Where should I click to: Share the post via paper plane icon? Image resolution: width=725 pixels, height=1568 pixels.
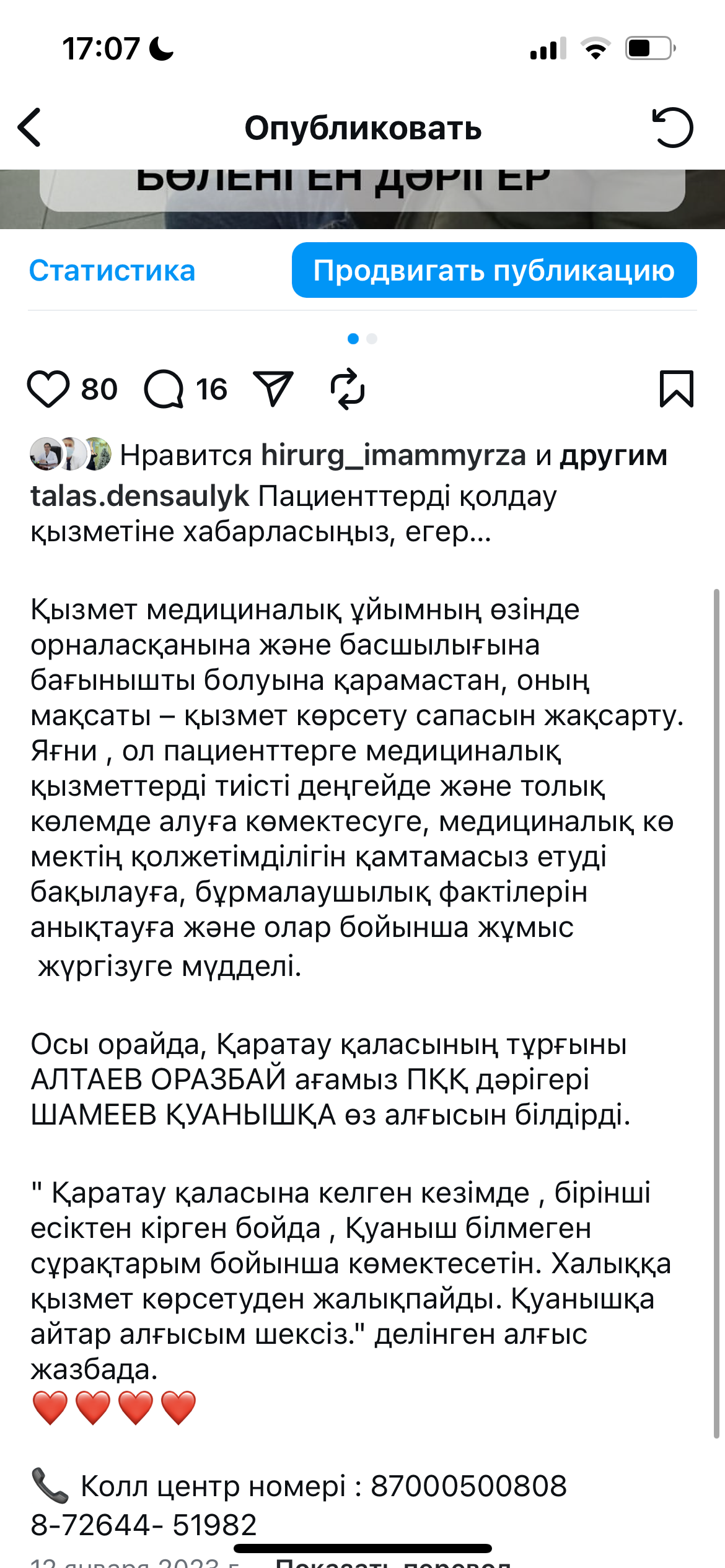pyautogui.click(x=273, y=389)
